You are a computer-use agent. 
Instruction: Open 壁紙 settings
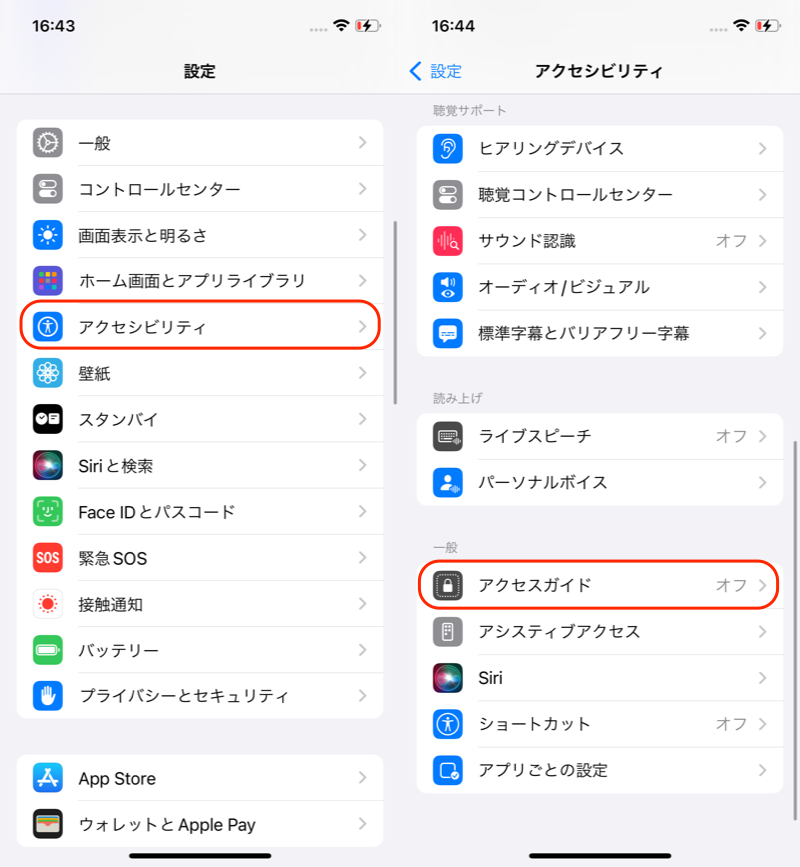(200, 373)
